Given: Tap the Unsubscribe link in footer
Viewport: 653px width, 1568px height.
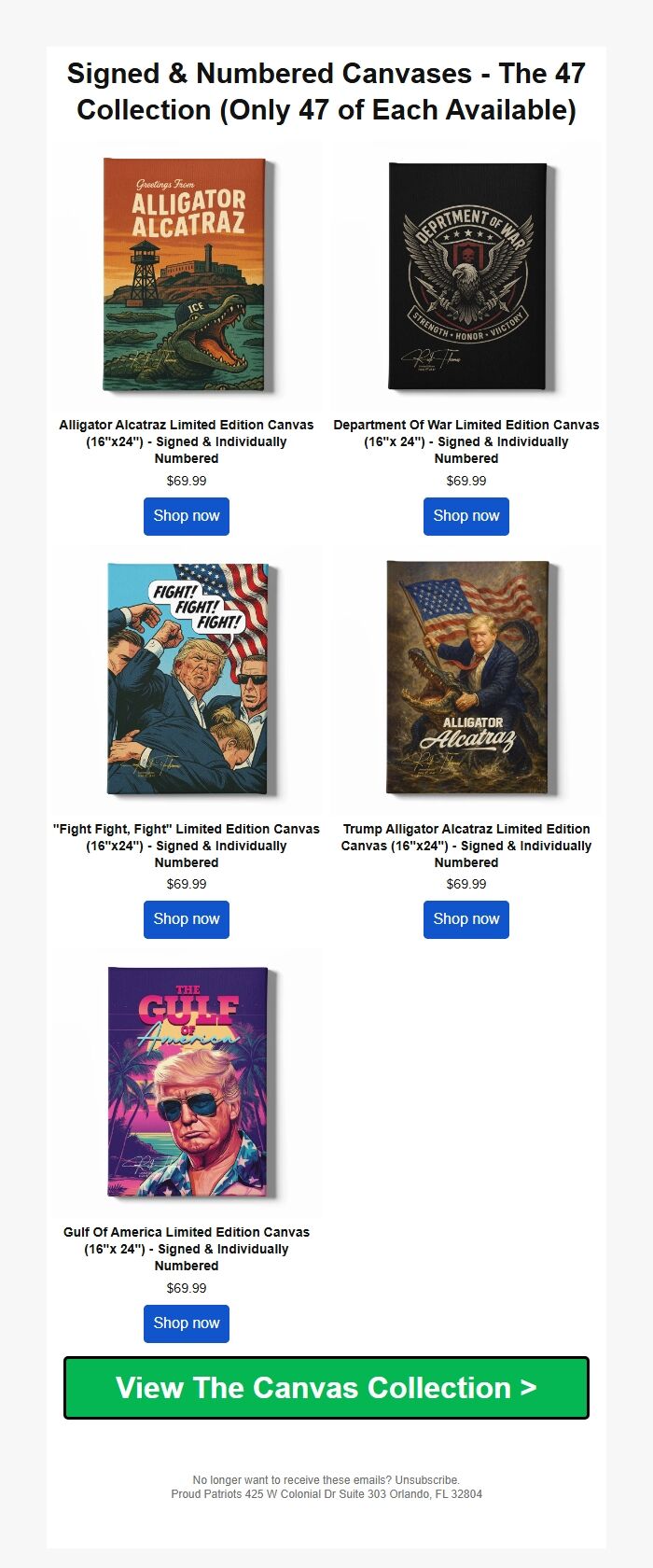Looking at the screenshot, I should click(426, 1480).
